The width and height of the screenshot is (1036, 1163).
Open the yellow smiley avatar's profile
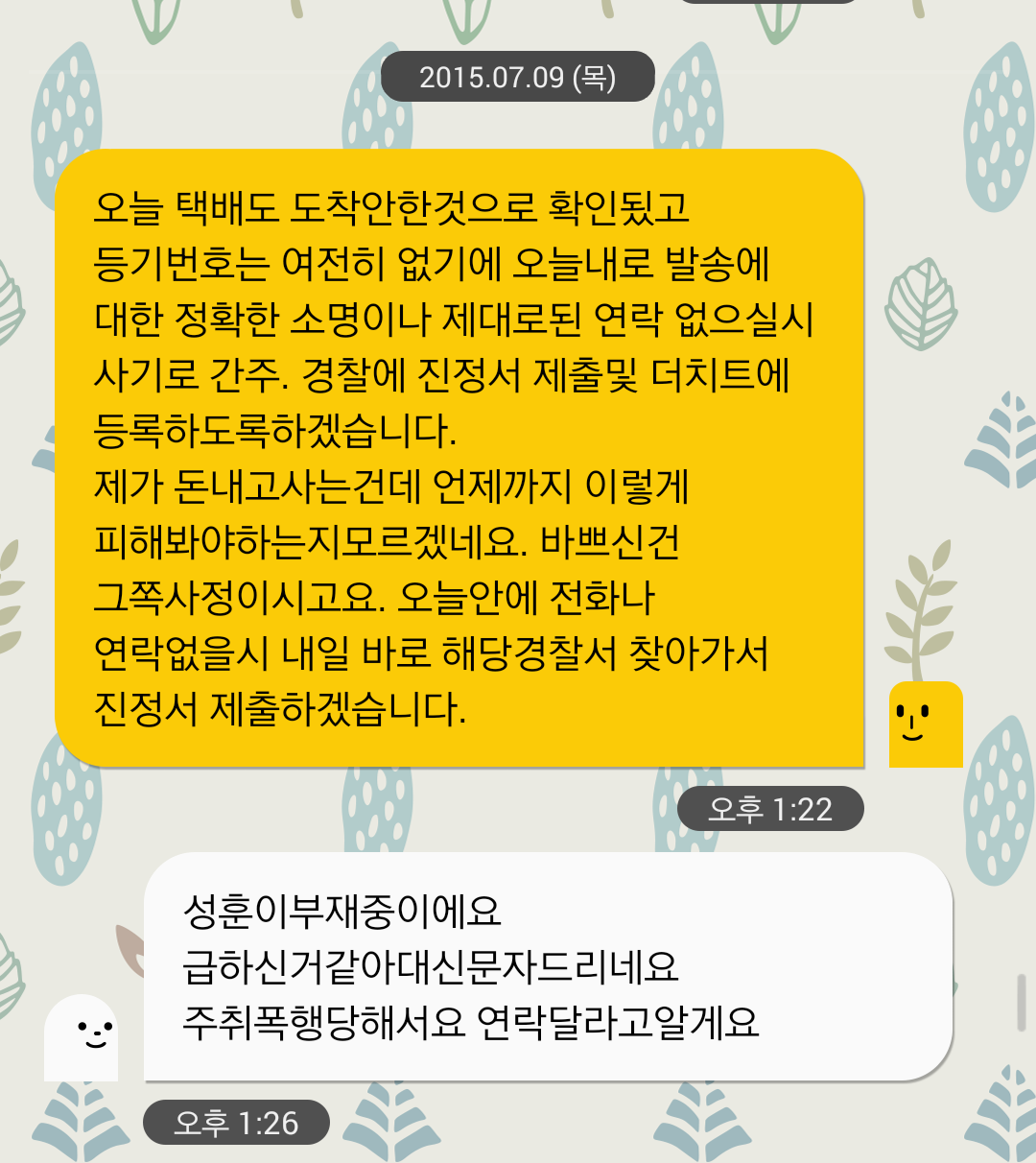coord(925,724)
